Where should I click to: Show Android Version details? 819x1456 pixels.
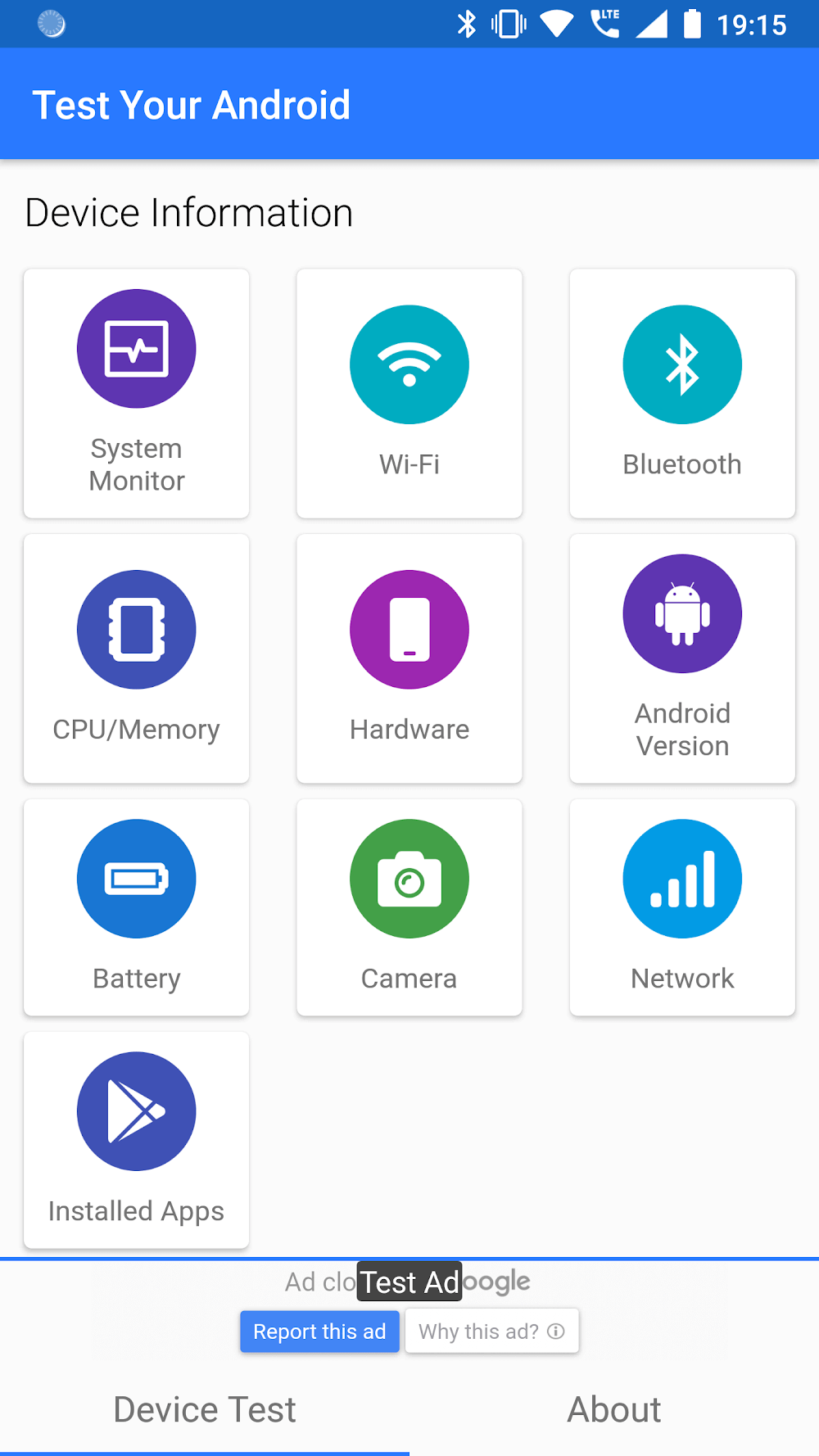tap(682, 658)
